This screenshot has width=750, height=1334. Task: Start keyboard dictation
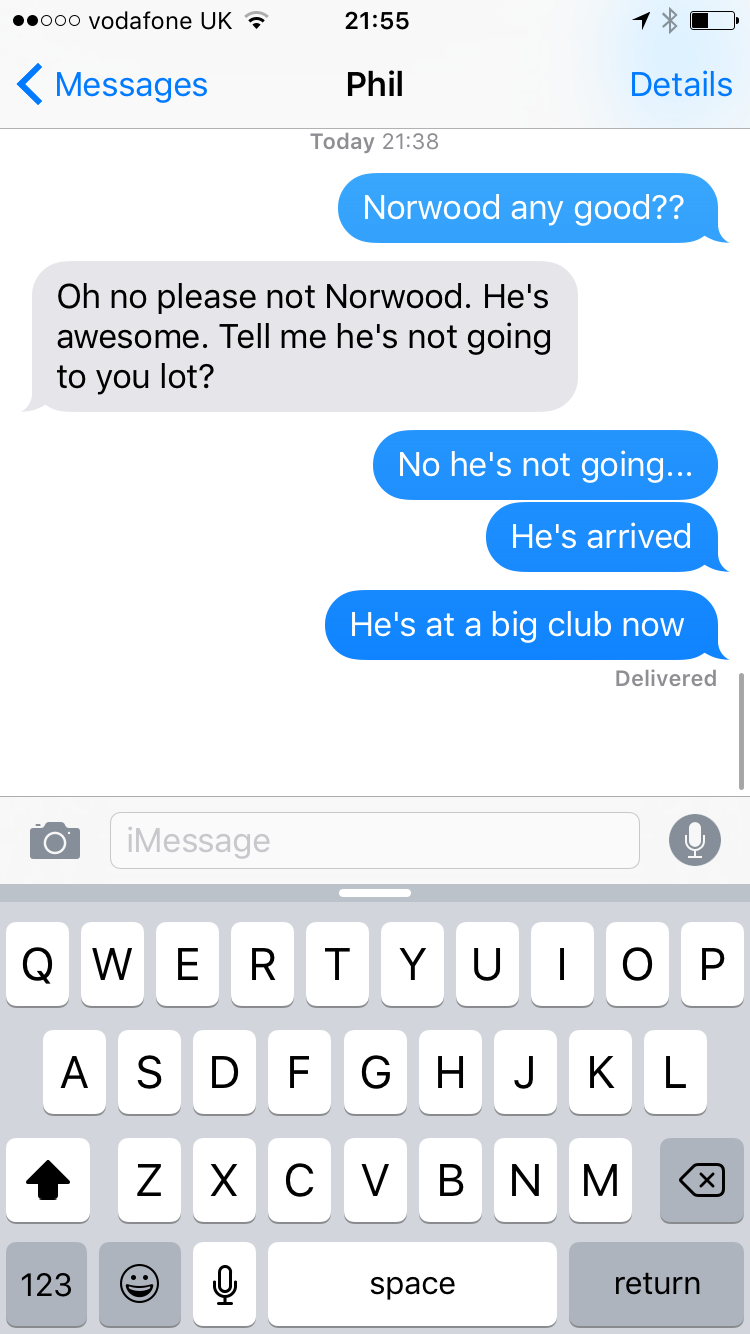[x=225, y=1283]
